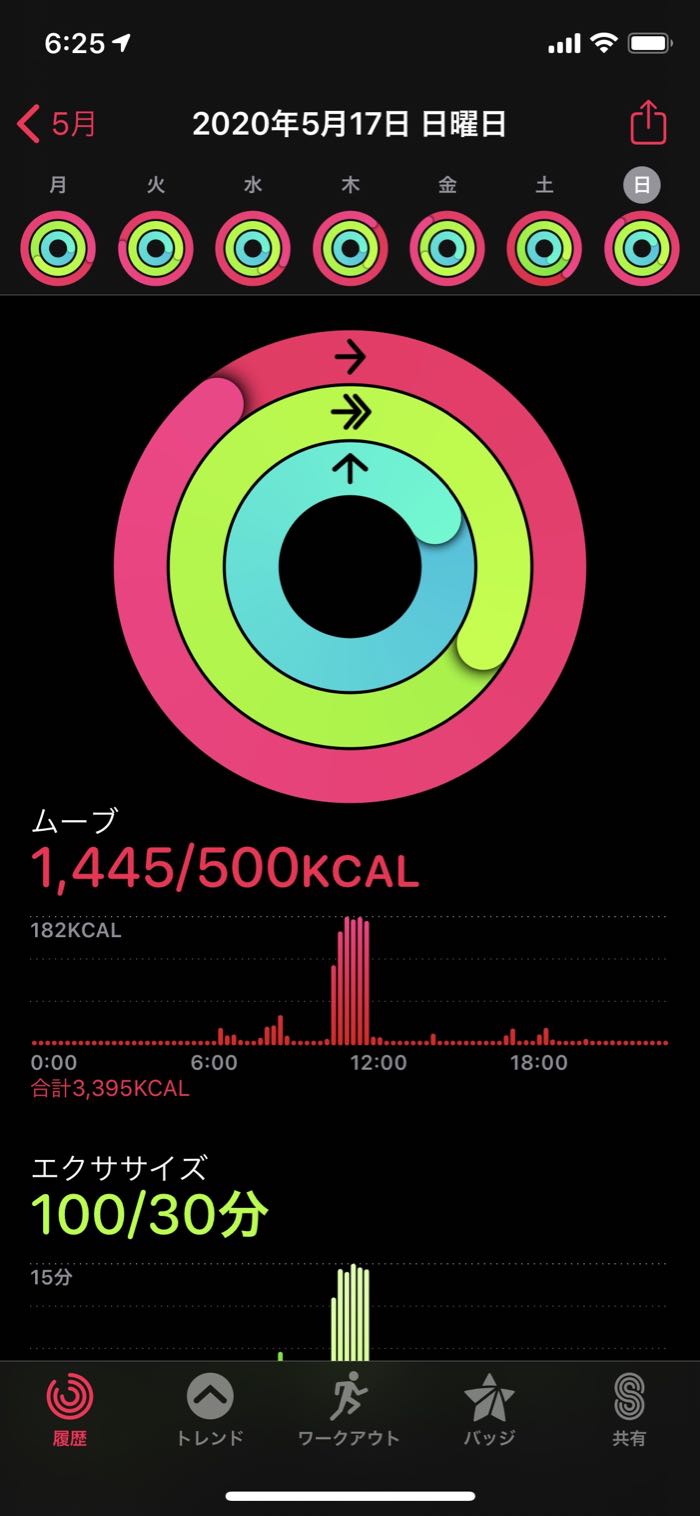This screenshot has width=700, height=1516.
Task: Share this day's activity summary
Action: (648, 124)
